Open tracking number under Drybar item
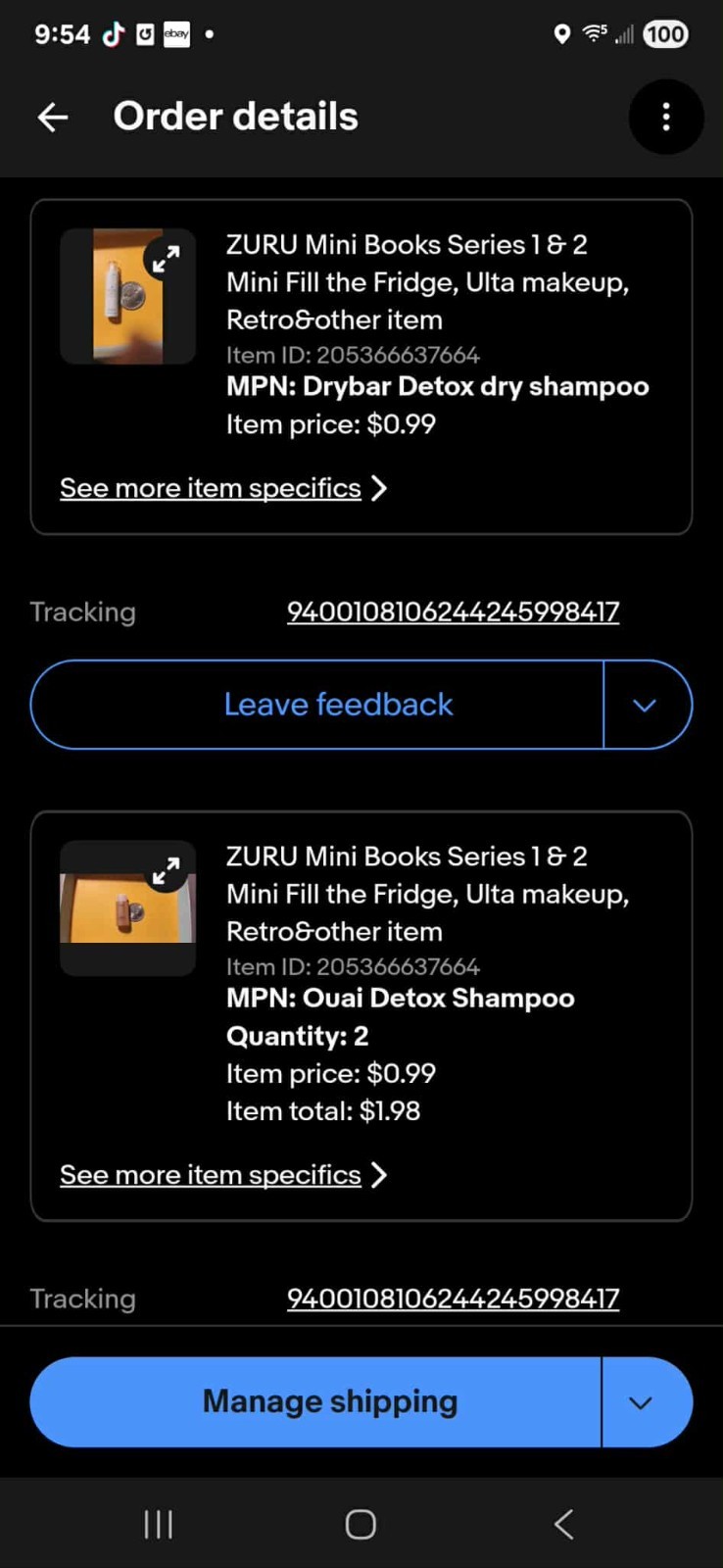723x1568 pixels. pos(453,612)
